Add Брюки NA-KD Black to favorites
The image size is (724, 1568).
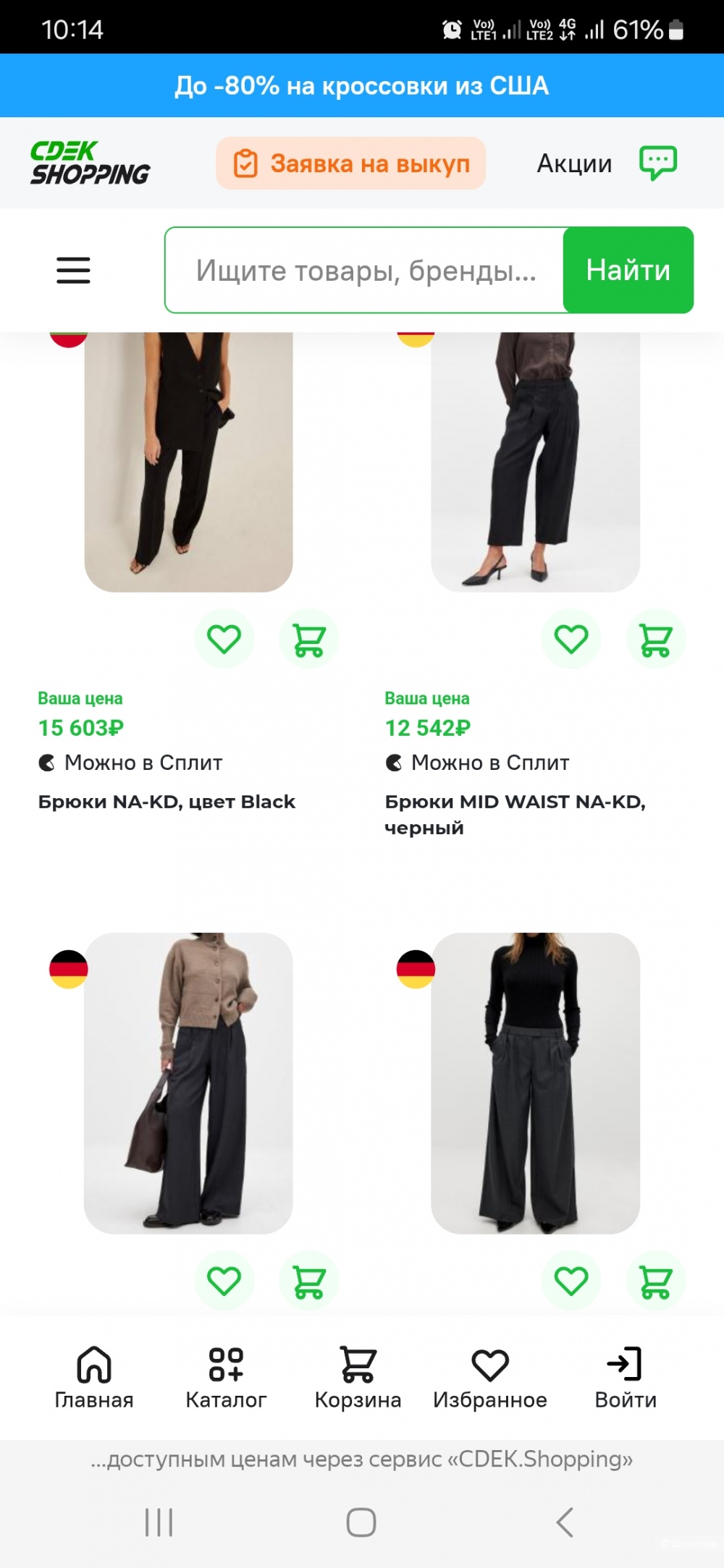(224, 639)
